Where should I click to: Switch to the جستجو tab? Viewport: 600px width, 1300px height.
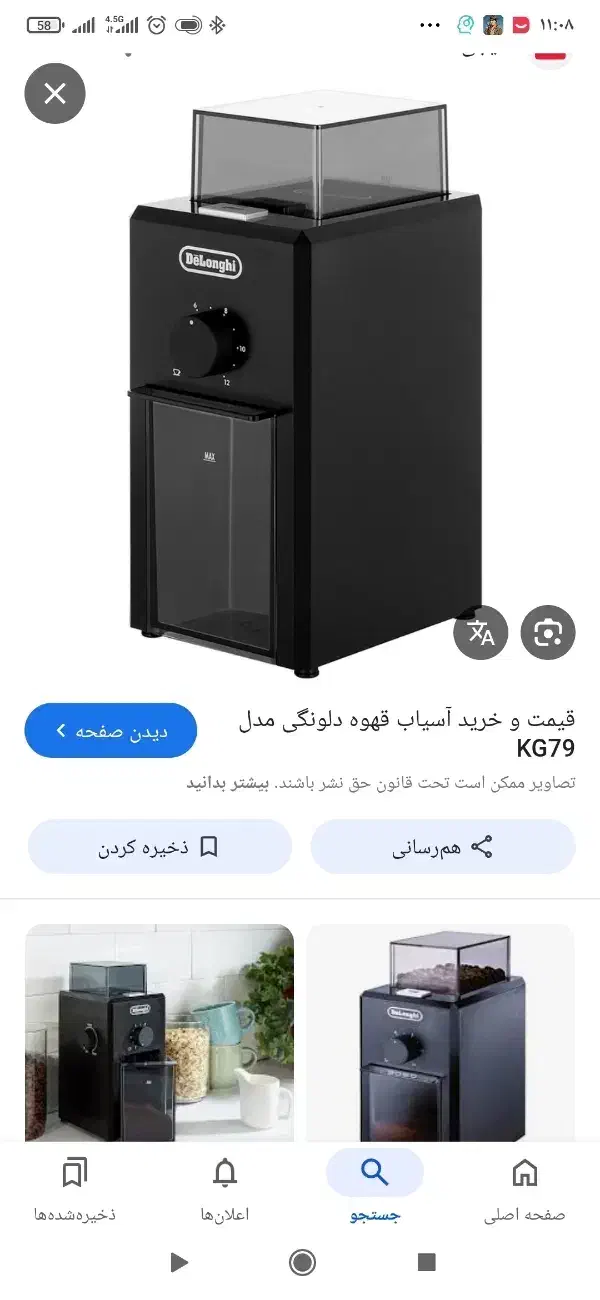coord(375,1190)
